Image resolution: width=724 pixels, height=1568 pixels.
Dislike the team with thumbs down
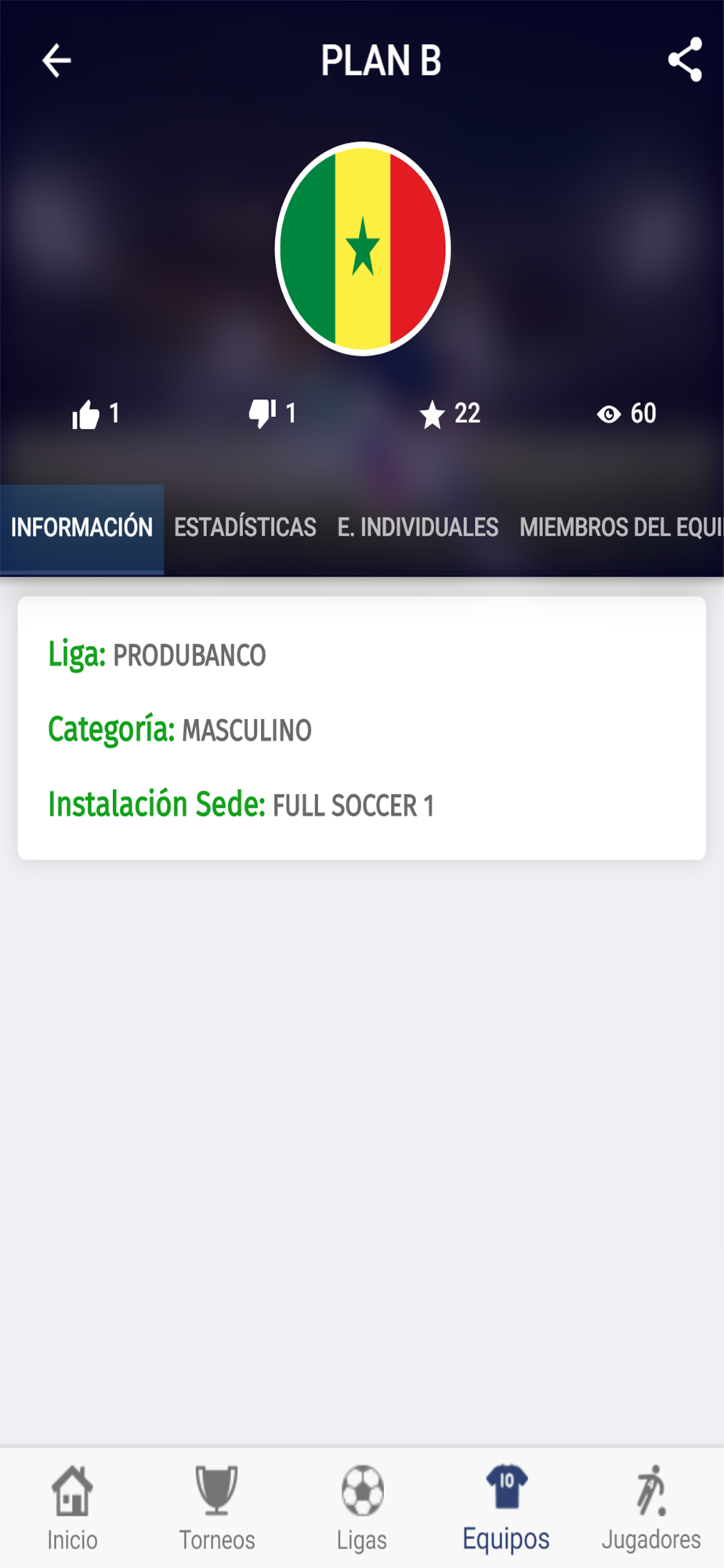262,414
